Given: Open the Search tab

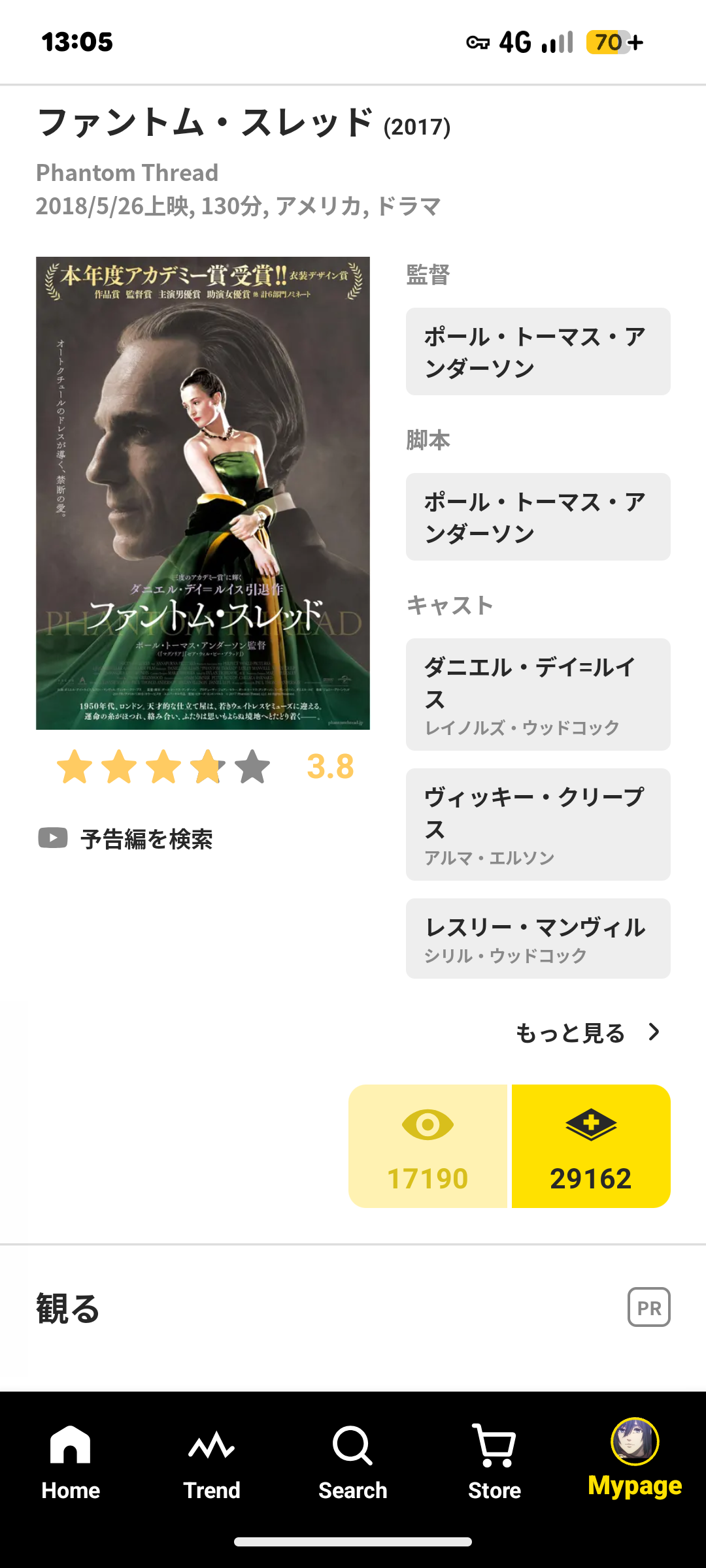Looking at the screenshot, I should [x=353, y=1462].
